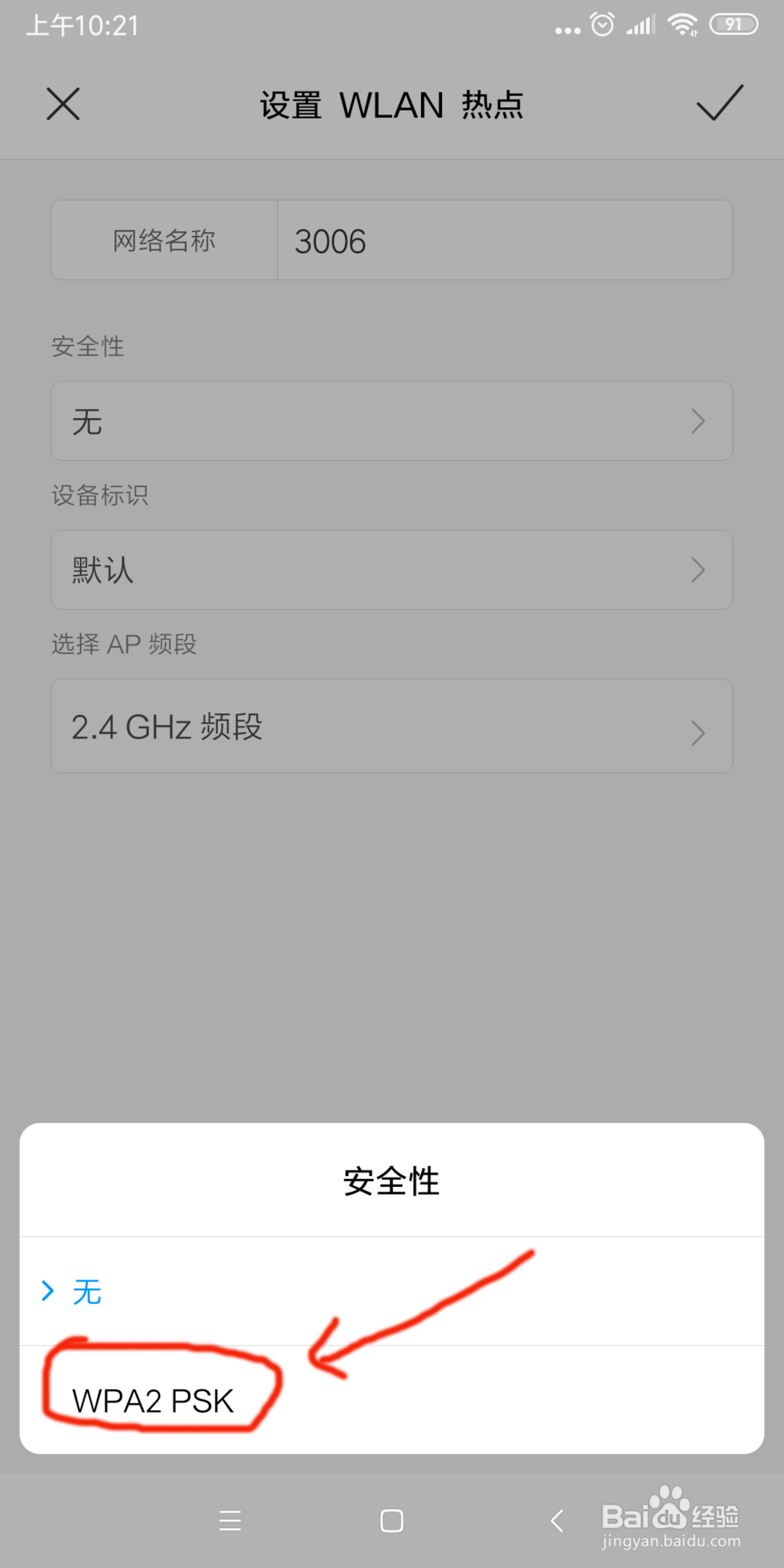Tap the recents menu navigation button
This screenshot has width=784, height=1568.
pos(230,1521)
